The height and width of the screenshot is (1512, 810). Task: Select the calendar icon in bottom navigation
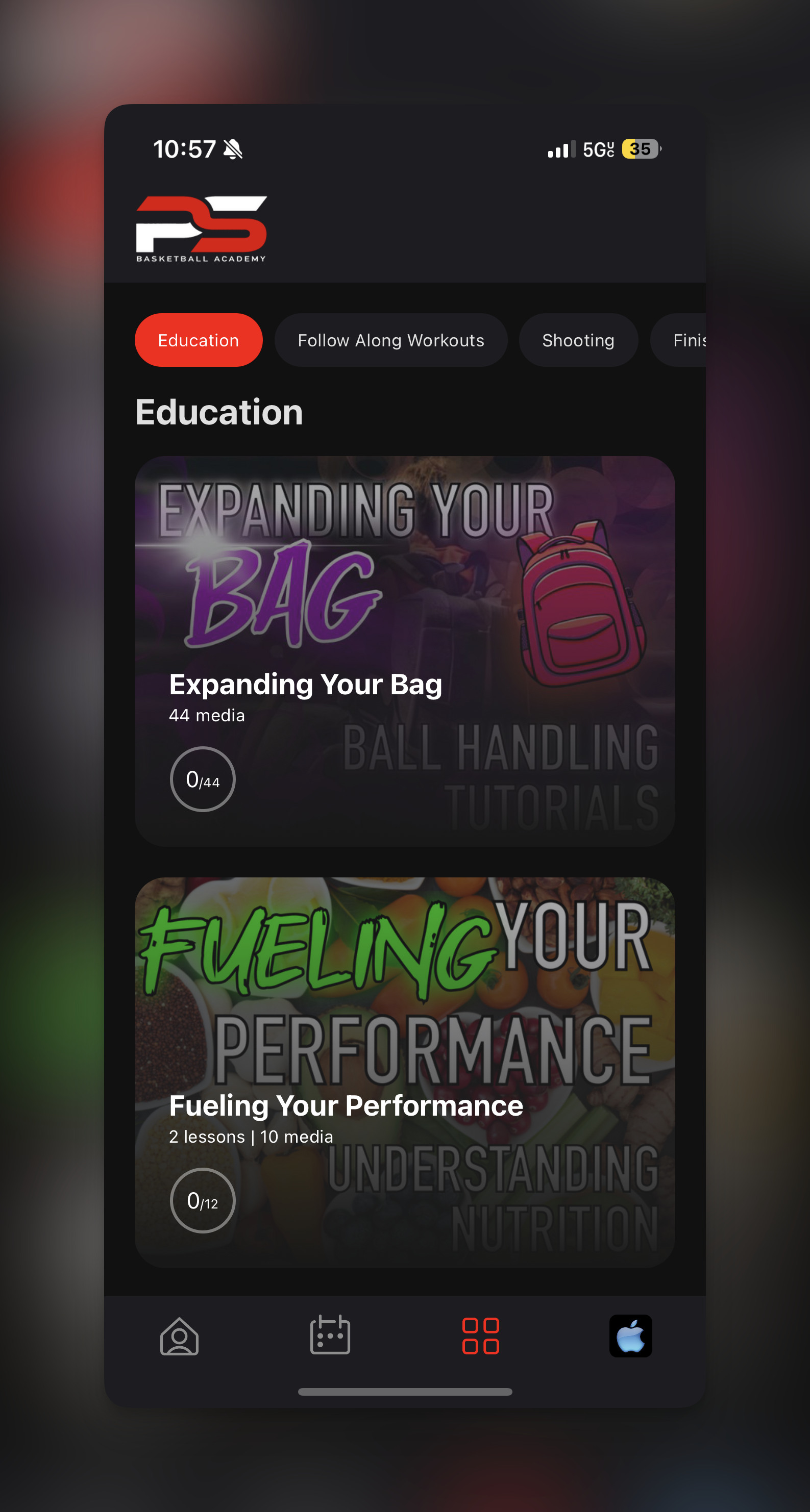click(330, 1335)
